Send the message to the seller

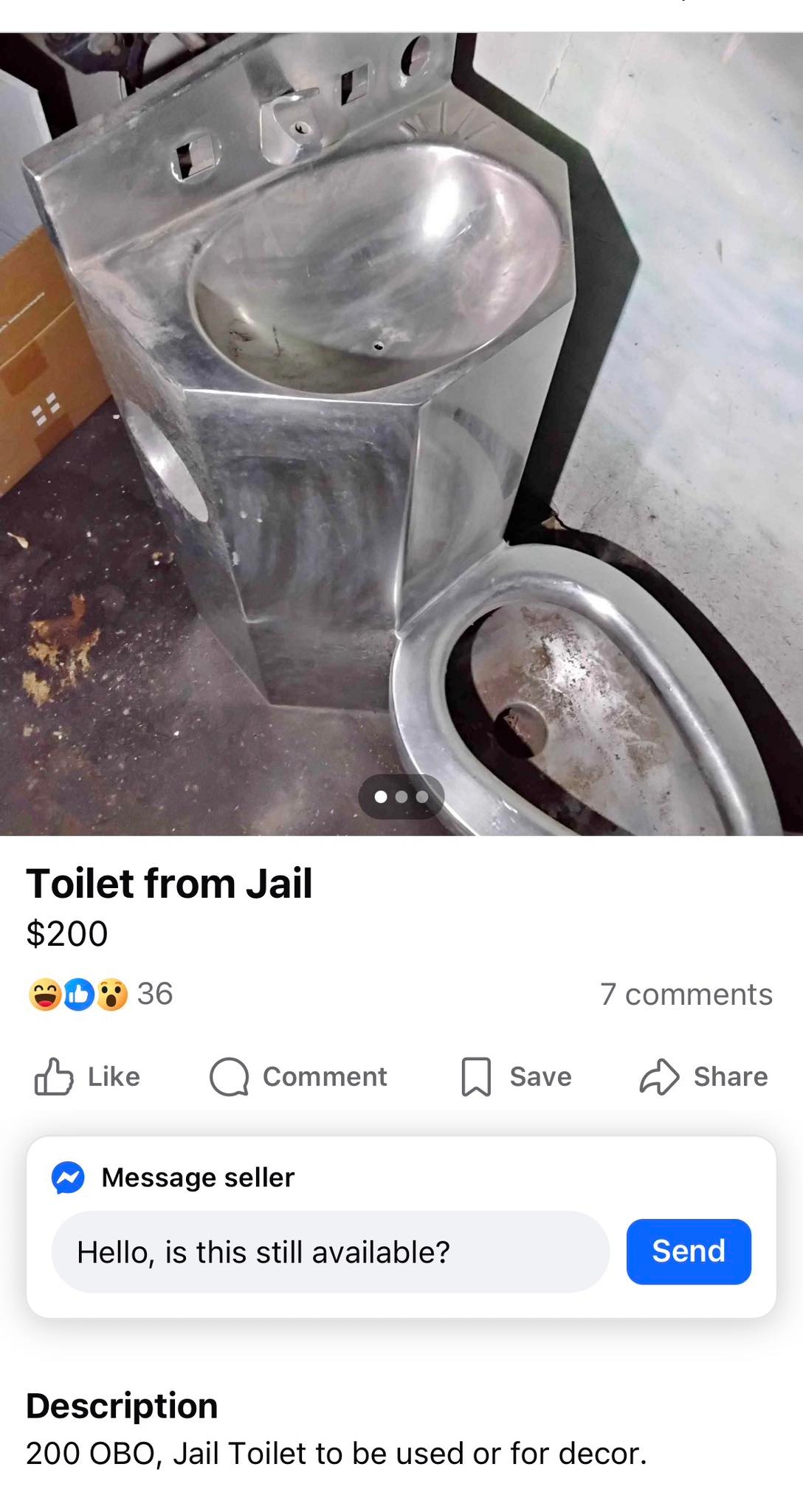coord(688,1251)
